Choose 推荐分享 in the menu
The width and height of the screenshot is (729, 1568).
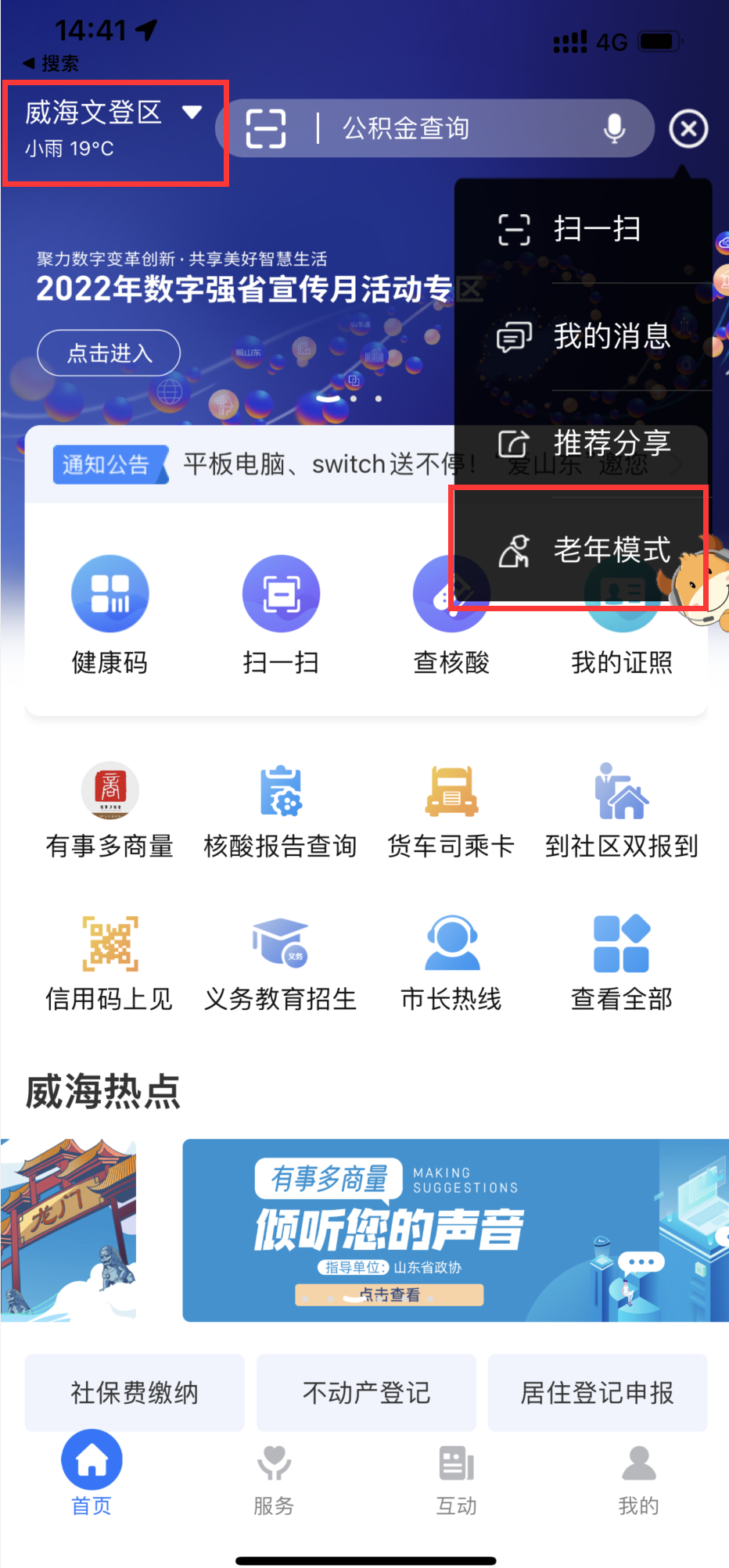(x=583, y=443)
